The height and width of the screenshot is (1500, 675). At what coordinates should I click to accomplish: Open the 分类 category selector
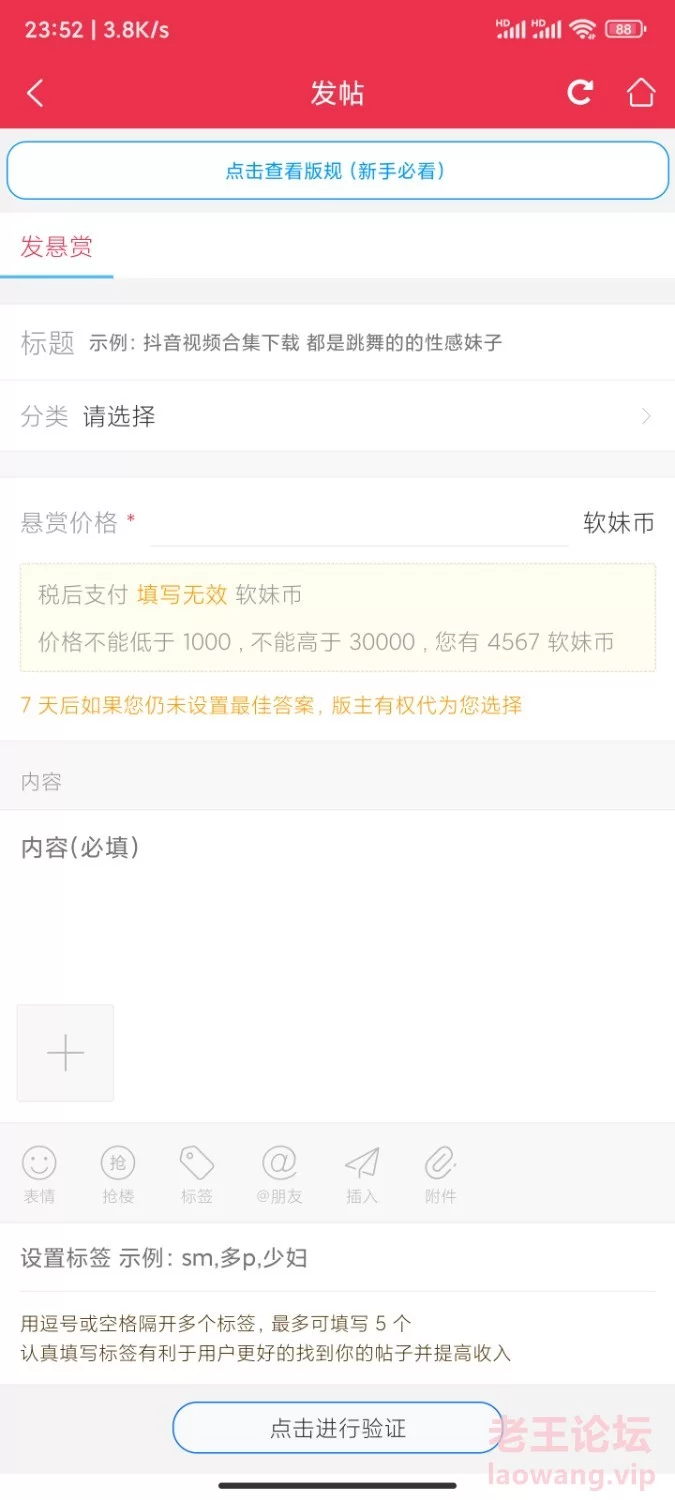[x=337, y=416]
